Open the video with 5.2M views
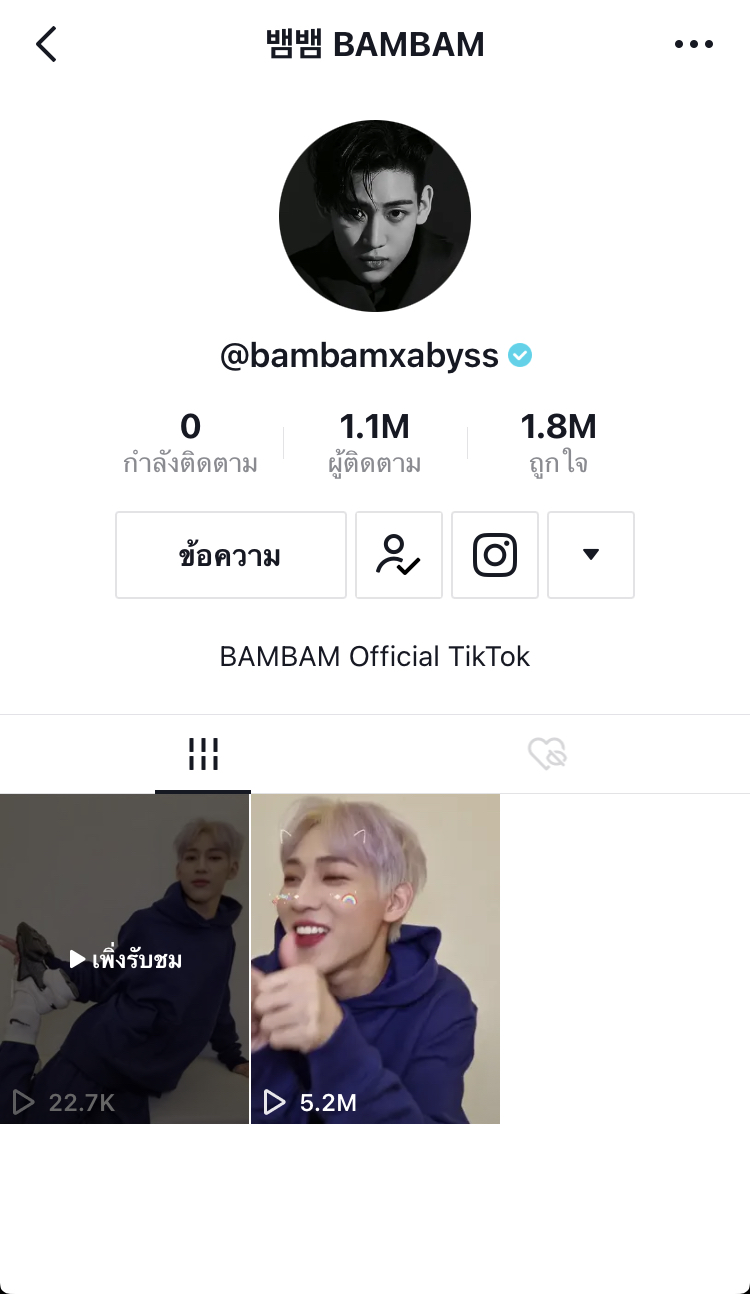The height and width of the screenshot is (1294, 750). [375, 958]
